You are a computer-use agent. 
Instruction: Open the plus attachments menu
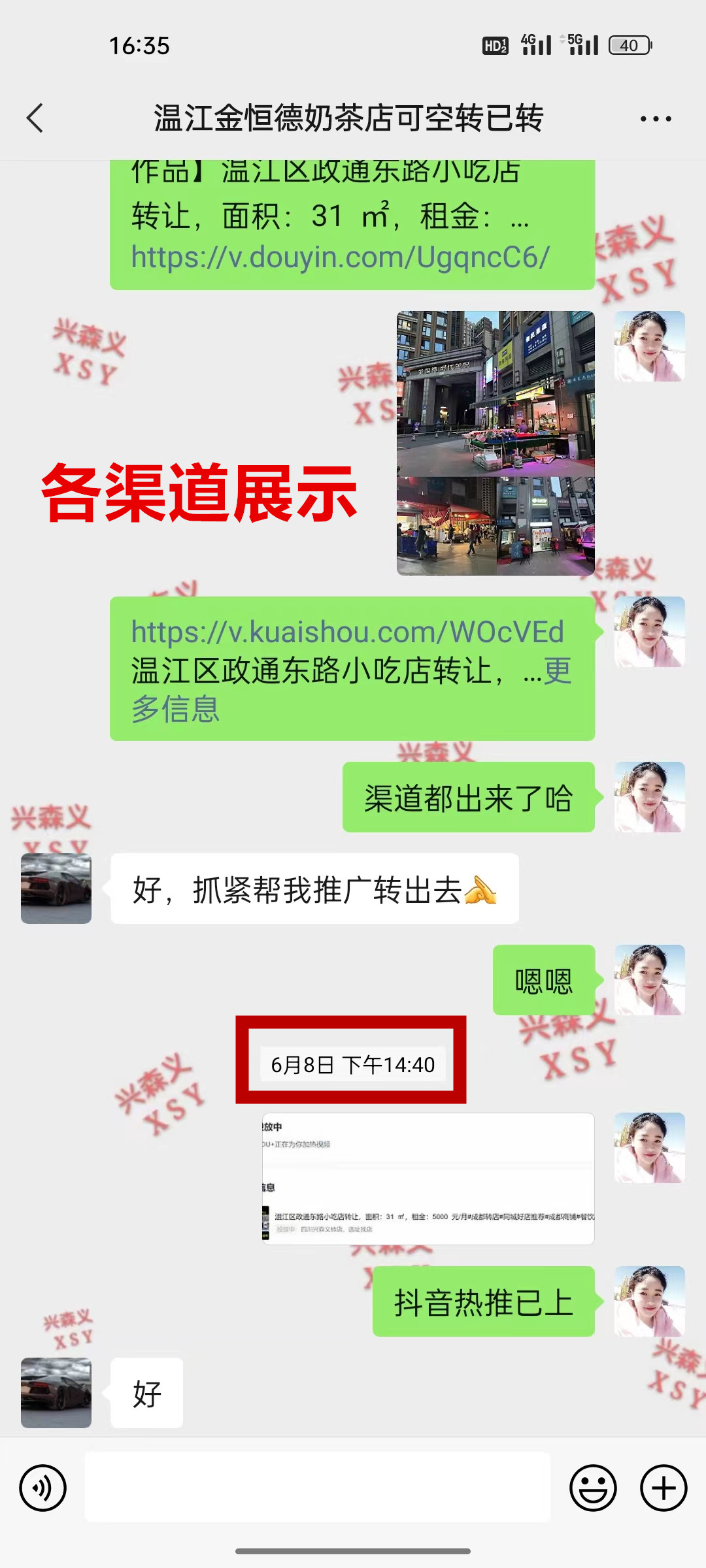click(663, 1488)
